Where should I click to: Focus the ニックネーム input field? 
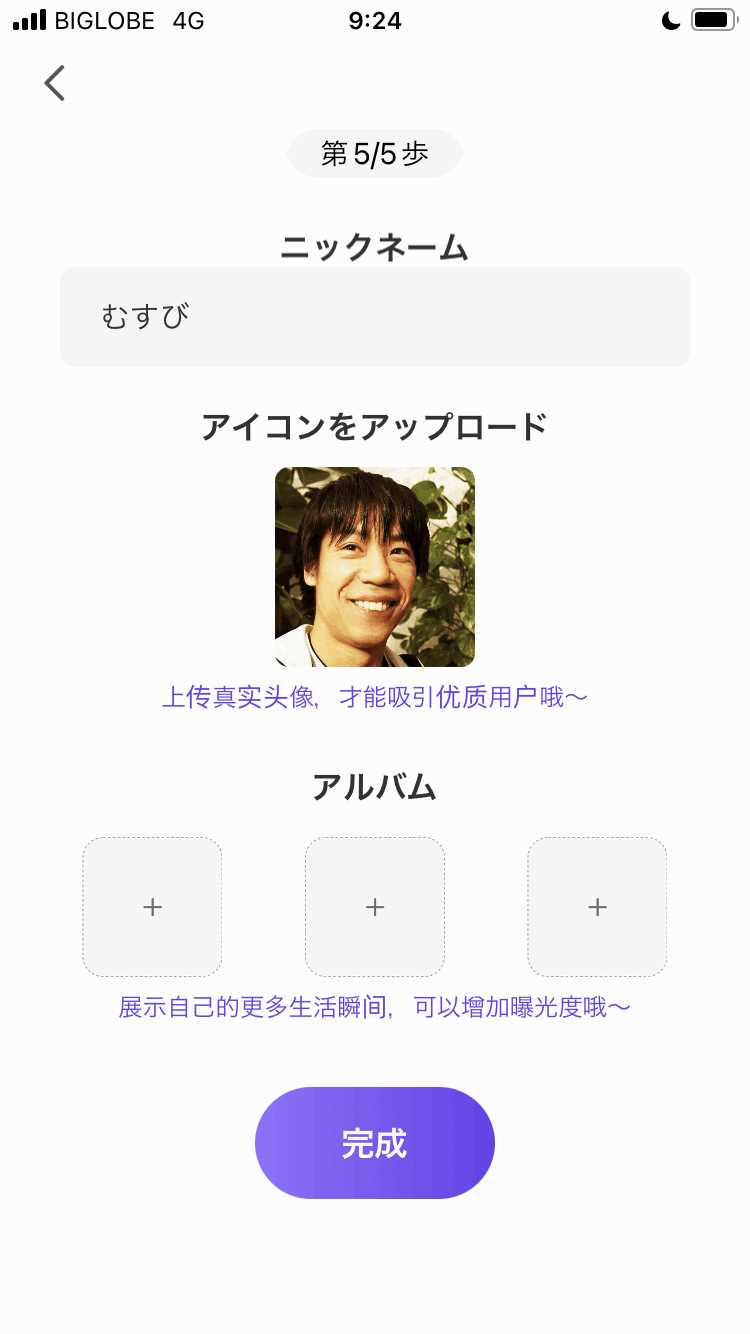pos(375,315)
